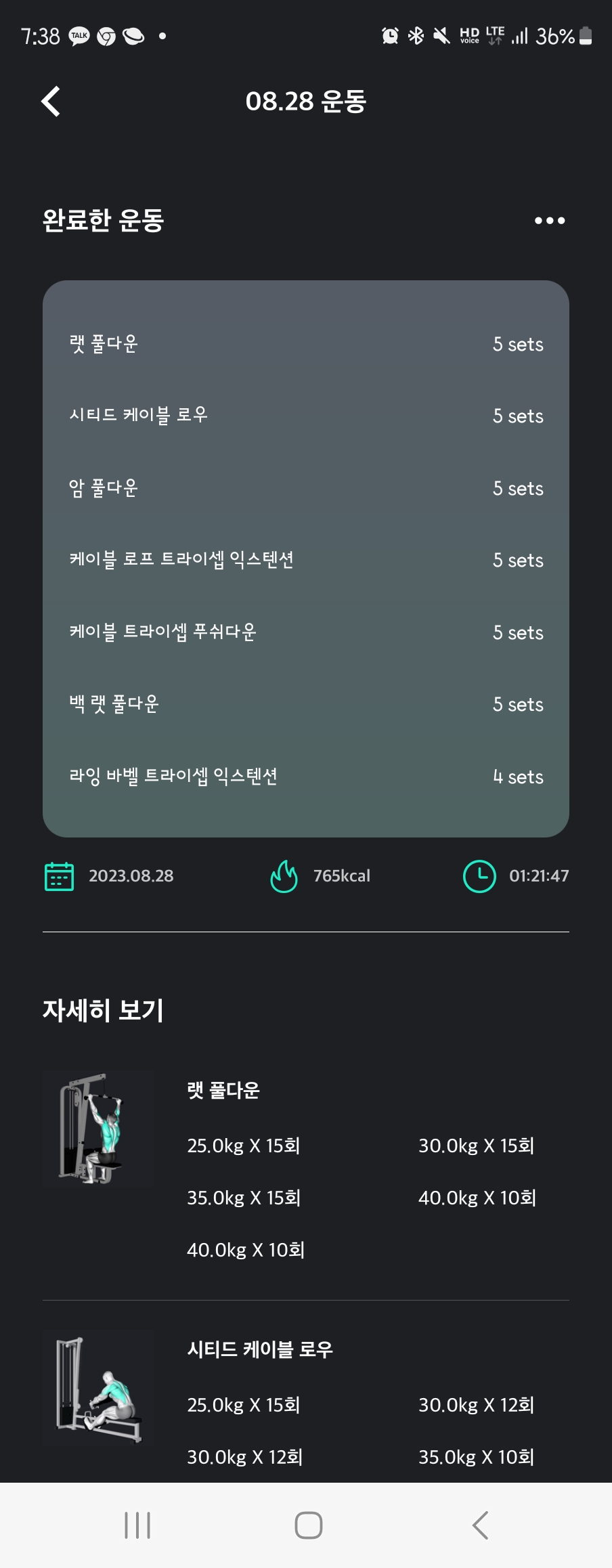This screenshot has height=1568, width=612.
Task: Open the 랫 풀다운 exercise image
Action: pyautogui.click(x=97, y=1129)
